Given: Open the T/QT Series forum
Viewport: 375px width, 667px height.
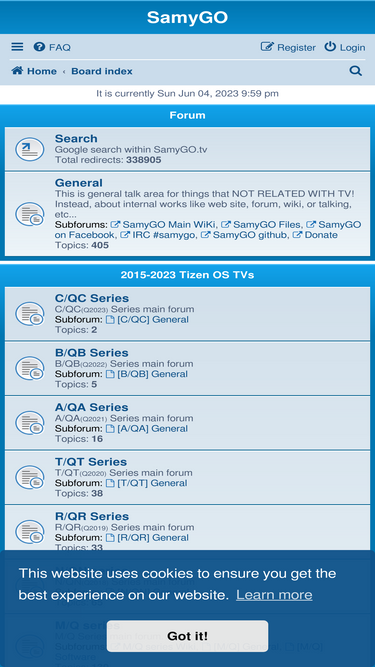Looking at the screenshot, I should click(x=91, y=462).
